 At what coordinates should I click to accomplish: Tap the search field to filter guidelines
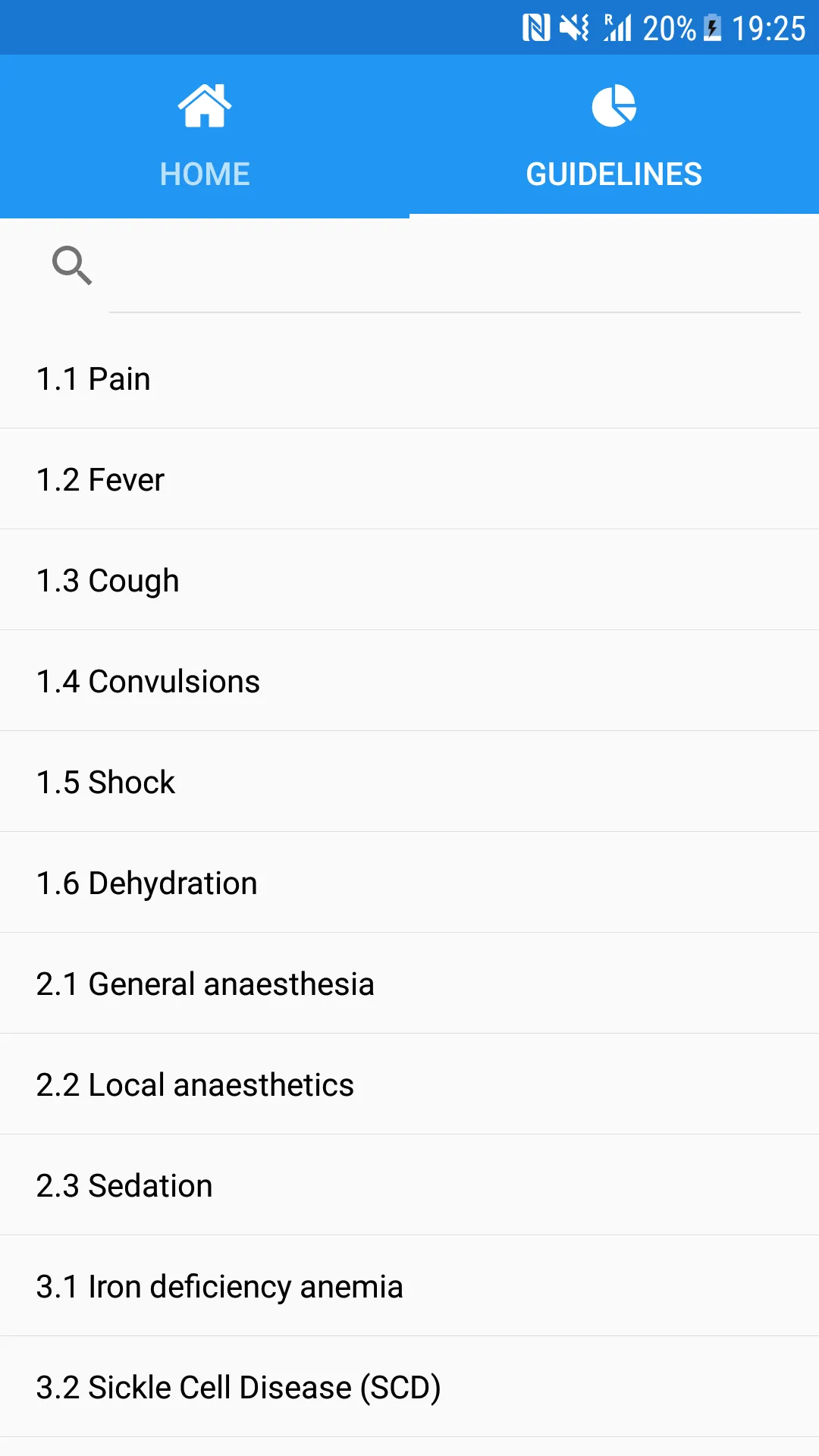tap(455, 267)
